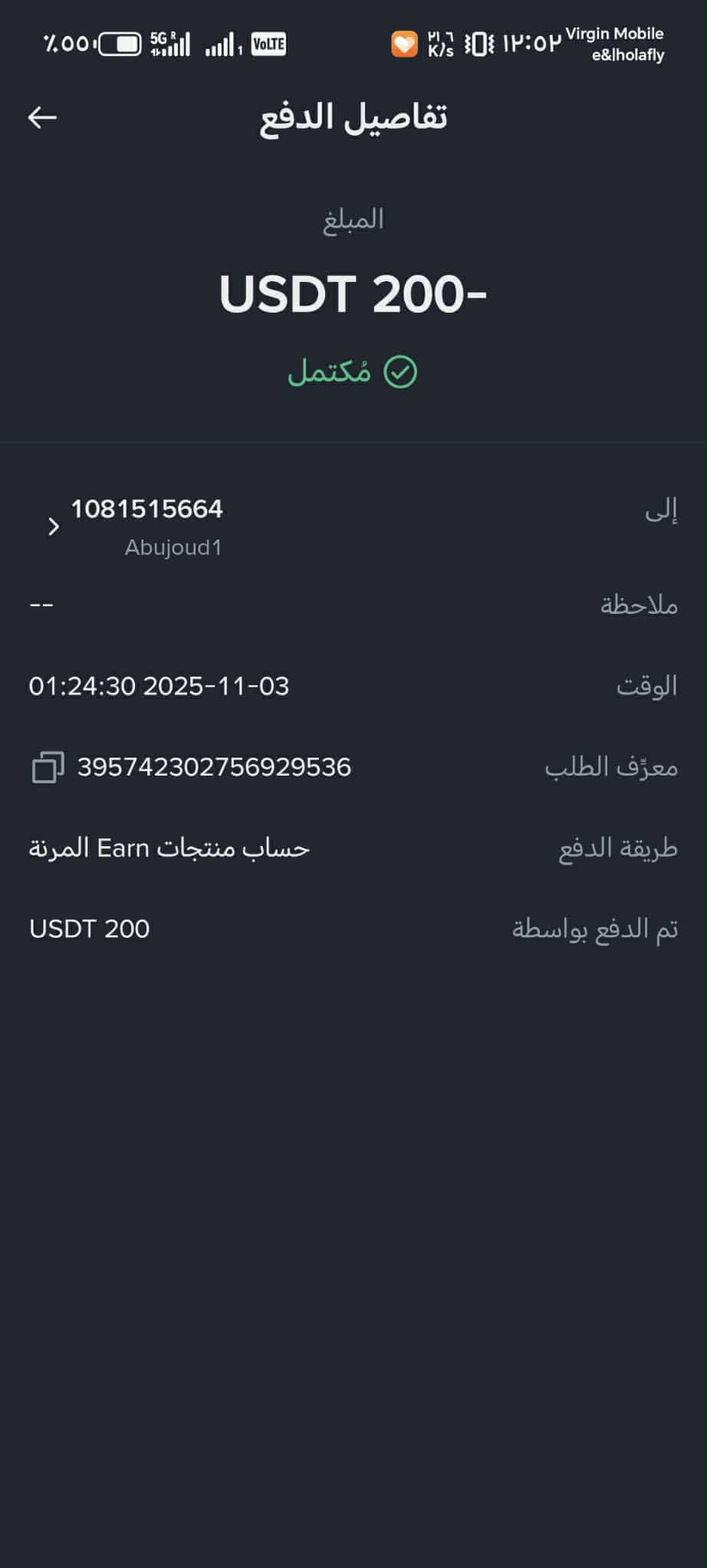The width and height of the screenshot is (707, 1568).
Task: Open recipient Abujoud1 details
Action: 54,526
